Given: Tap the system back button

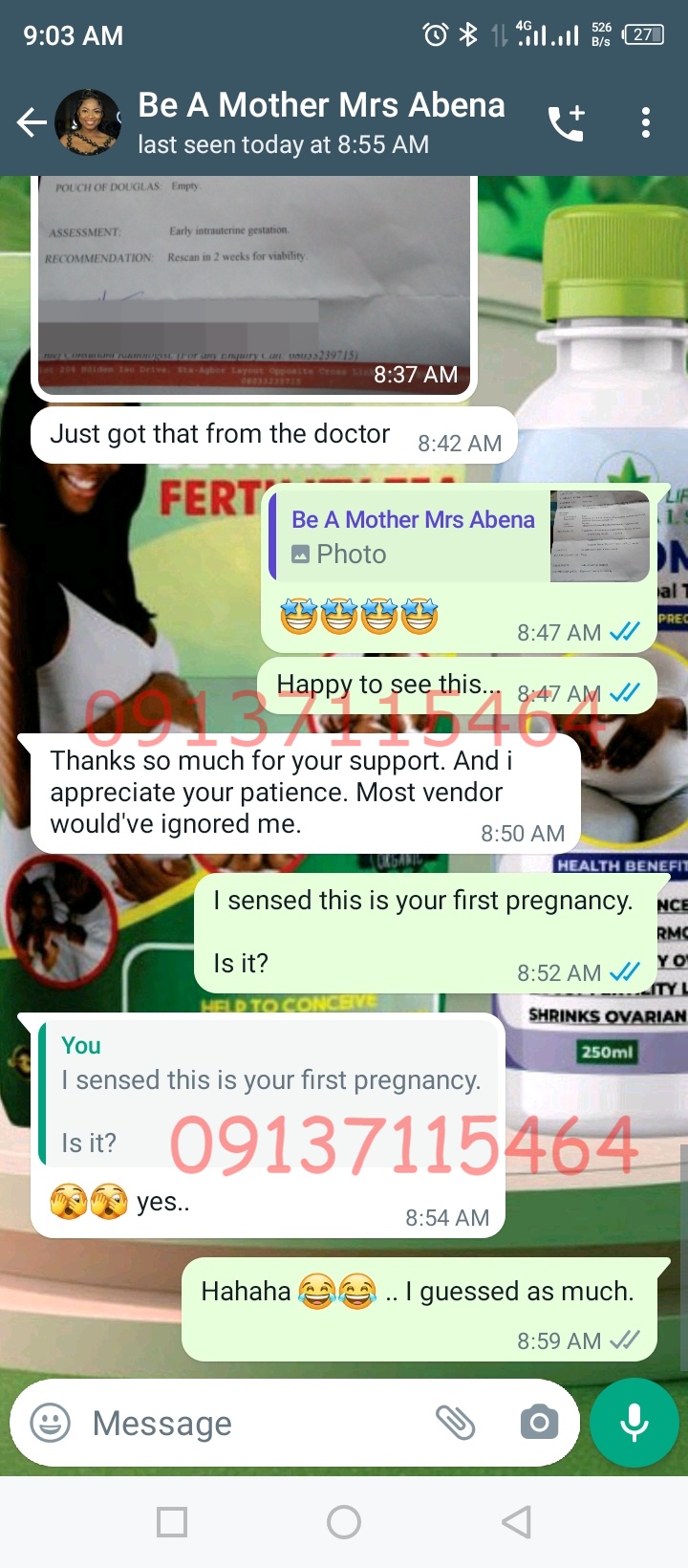Looking at the screenshot, I should [516, 1522].
